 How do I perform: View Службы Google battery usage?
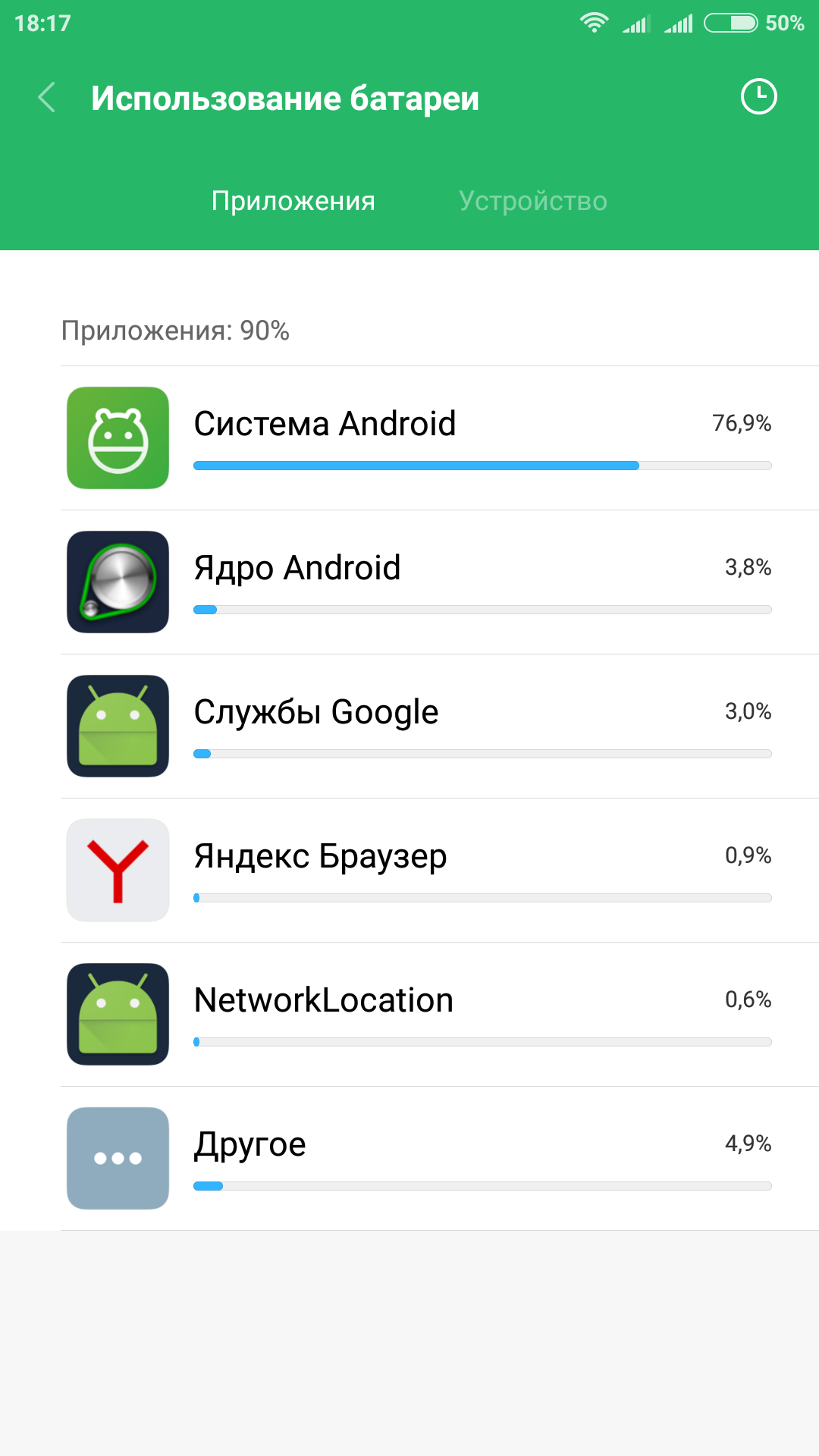[x=440, y=726]
